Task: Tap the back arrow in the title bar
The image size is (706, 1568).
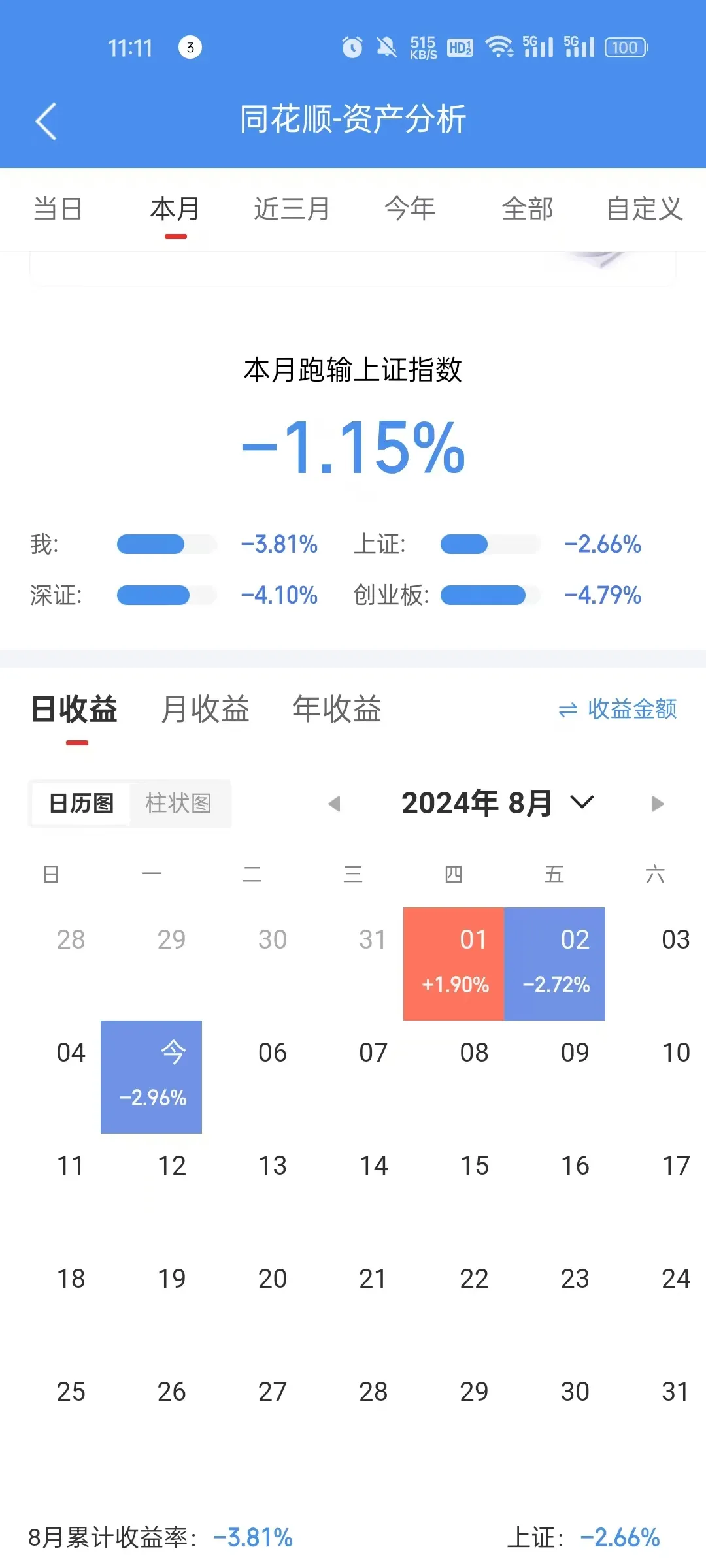Action: (x=46, y=121)
